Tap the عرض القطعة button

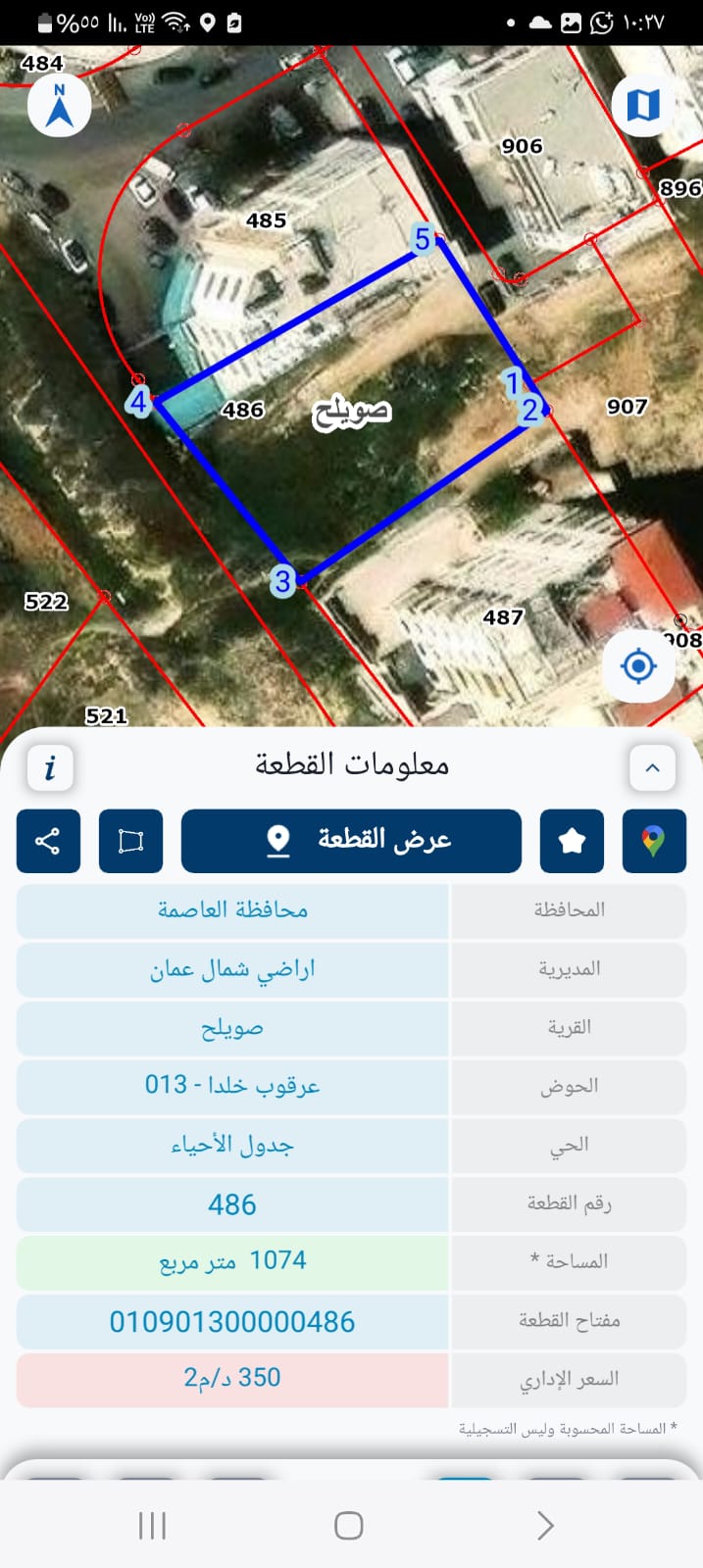tap(351, 841)
